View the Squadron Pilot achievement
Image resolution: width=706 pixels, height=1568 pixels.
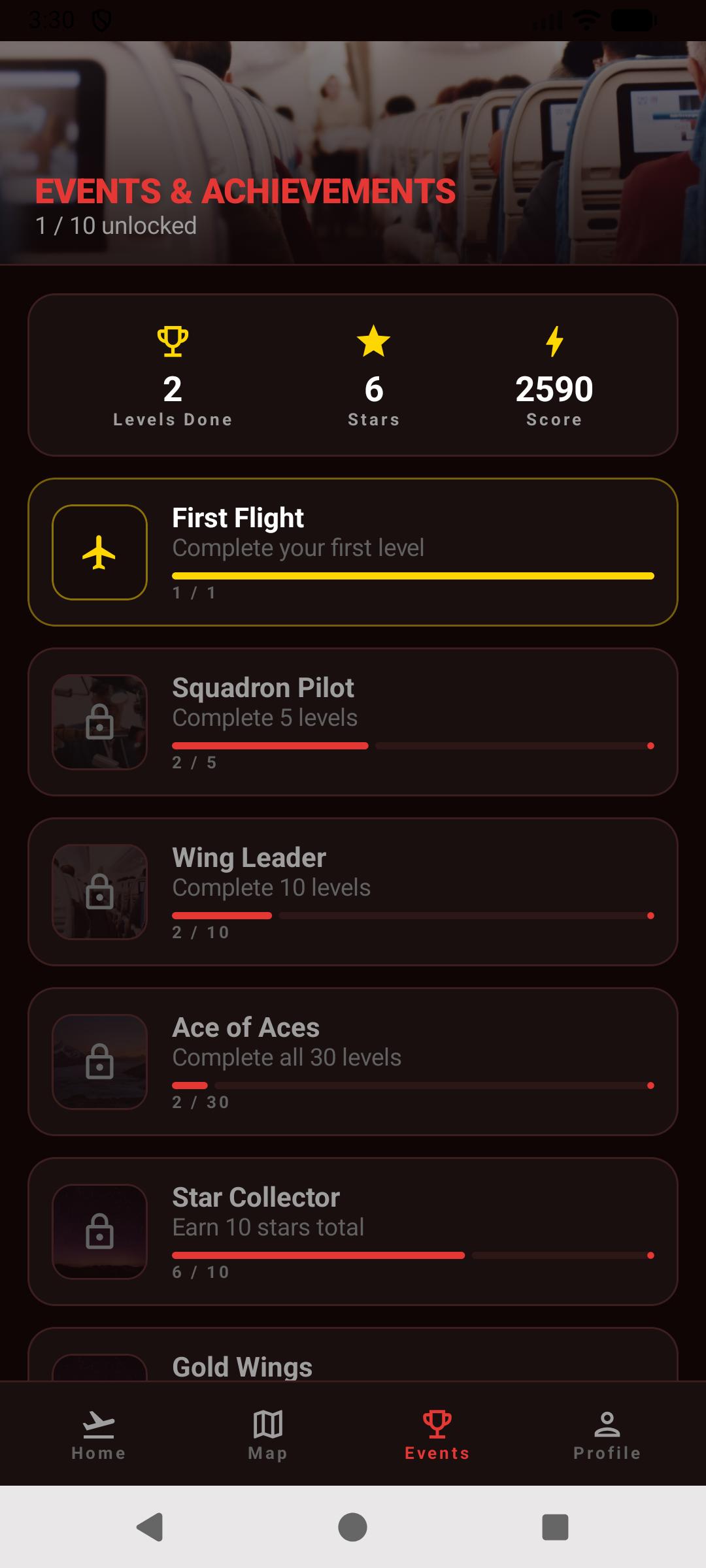pyautogui.click(x=353, y=722)
